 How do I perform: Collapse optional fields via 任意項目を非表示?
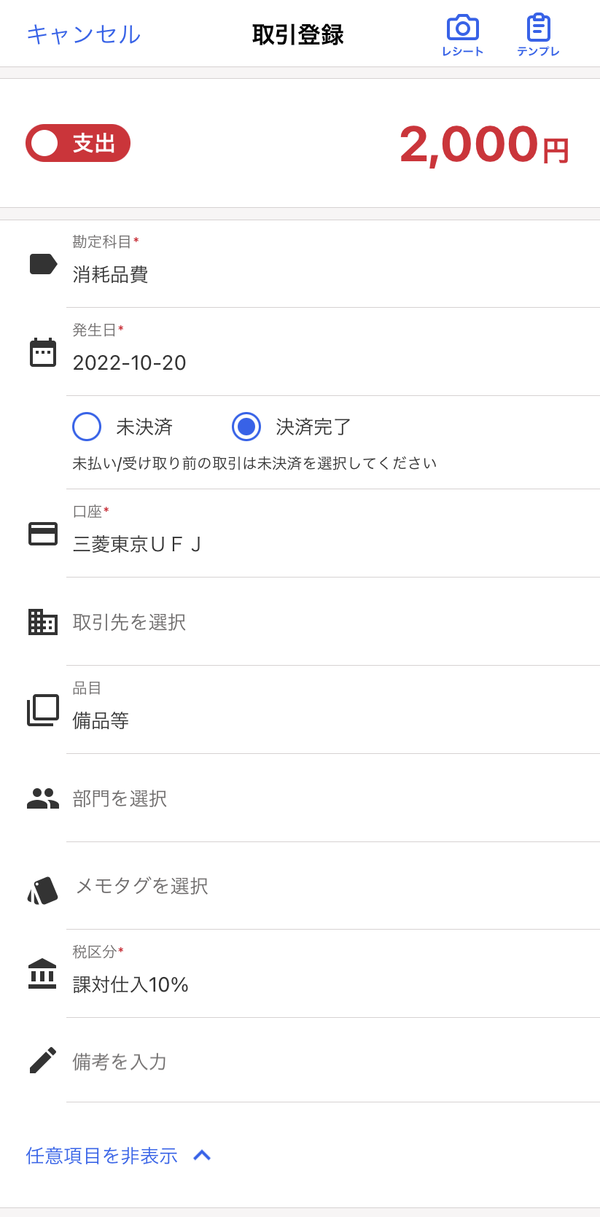[119, 1156]
